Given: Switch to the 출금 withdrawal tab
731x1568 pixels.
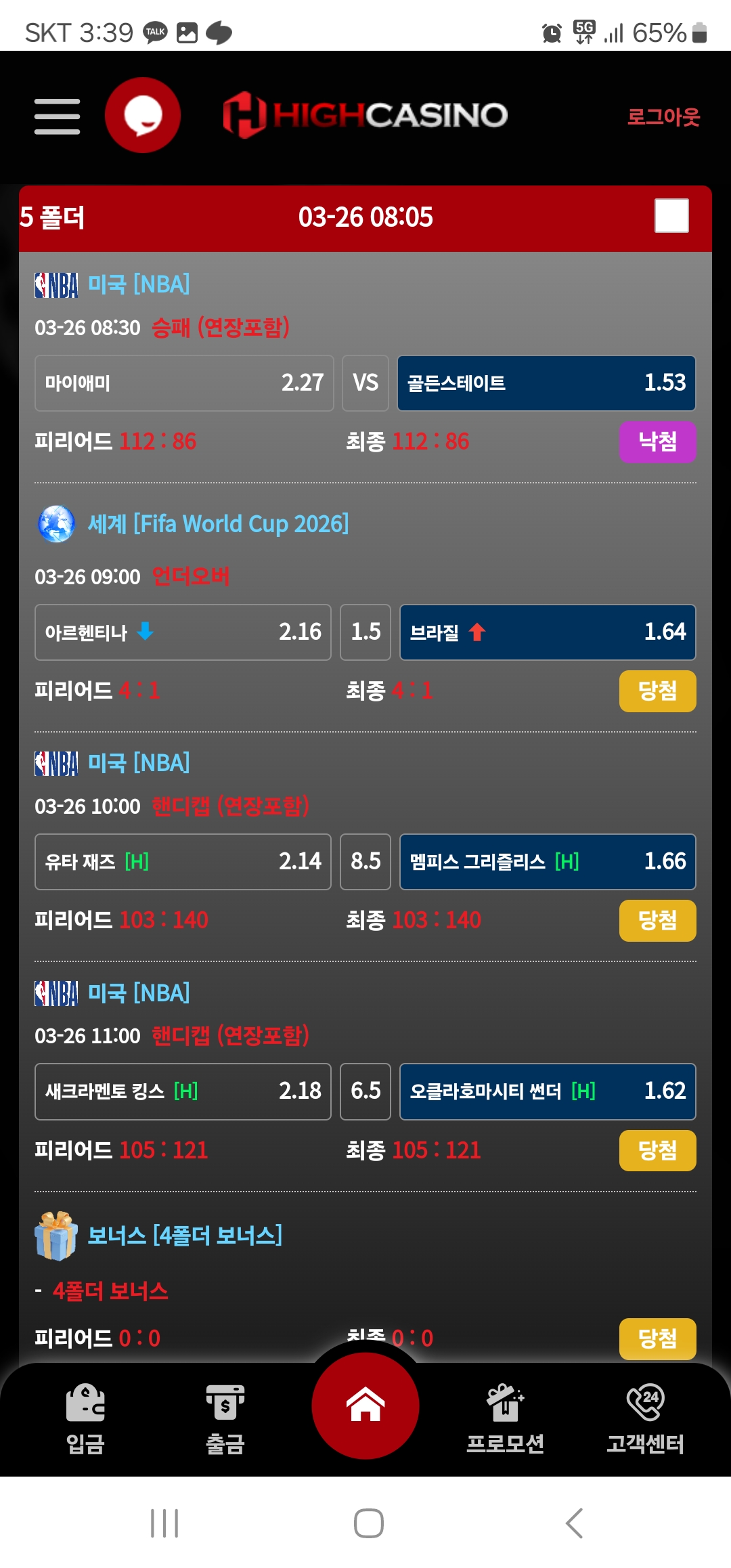Looking at the screenshot, I should pos(225,1418).
